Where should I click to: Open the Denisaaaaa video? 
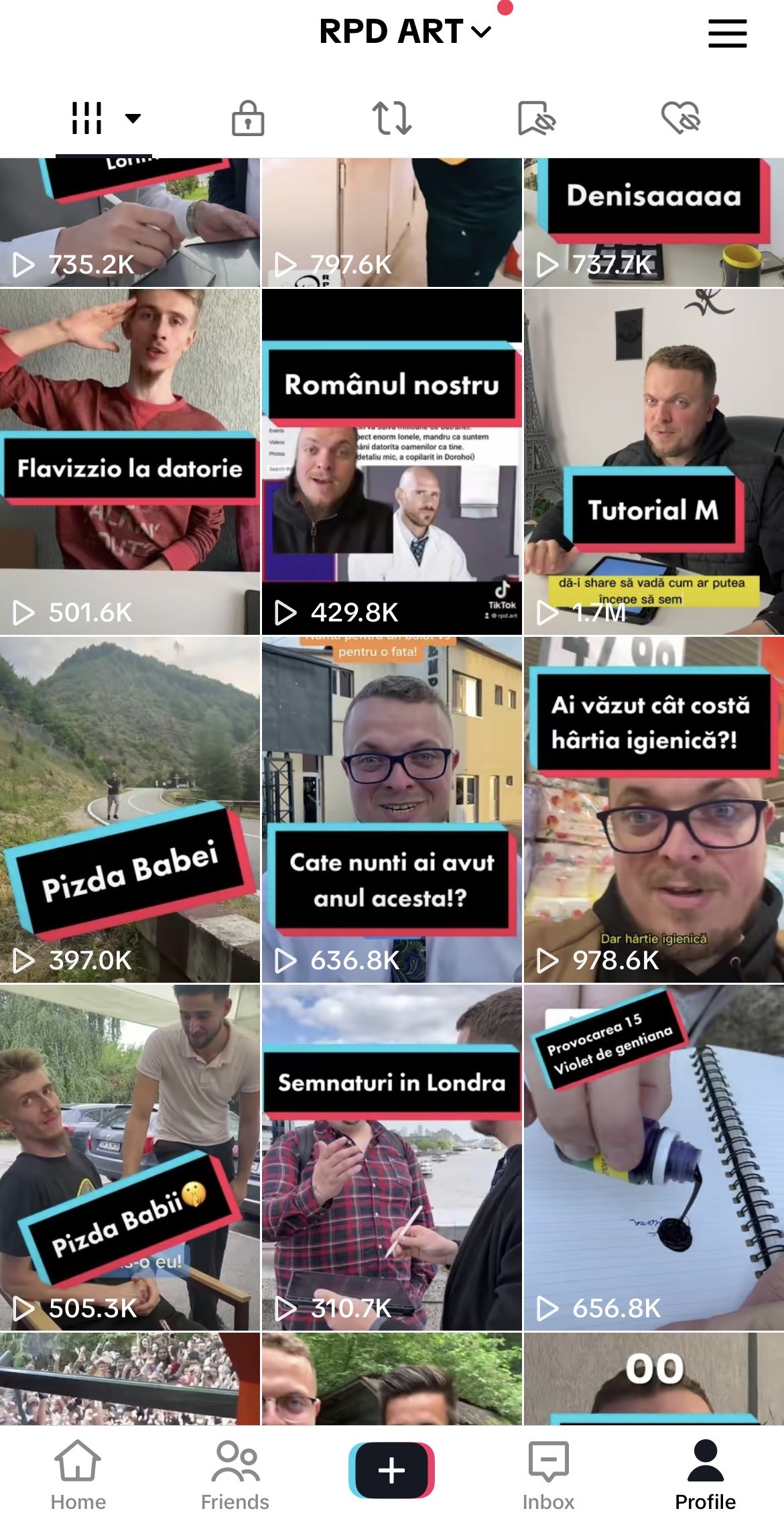[x=654, y=223]
